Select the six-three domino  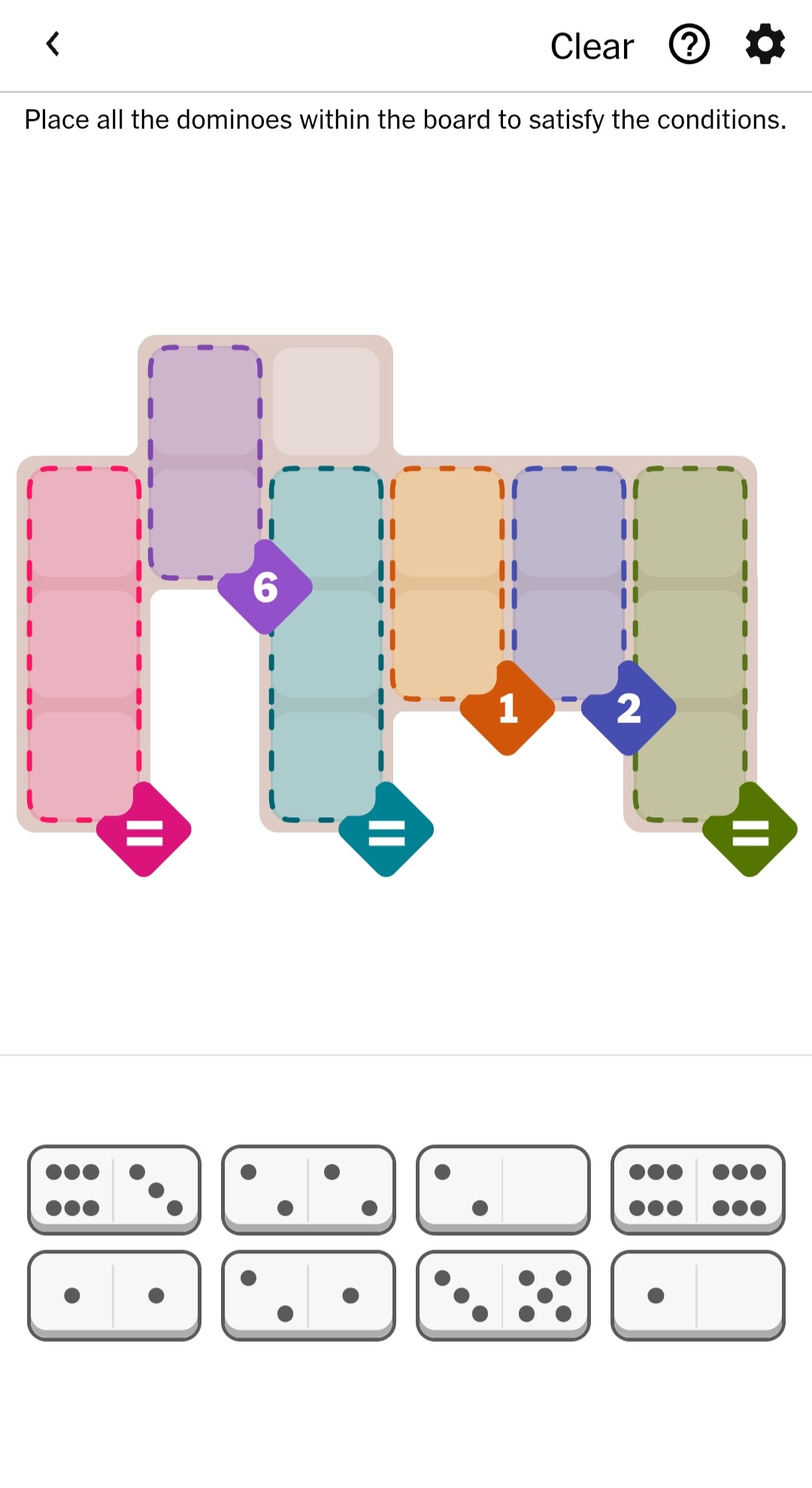pyautogui.click(x=114, y=1189)
